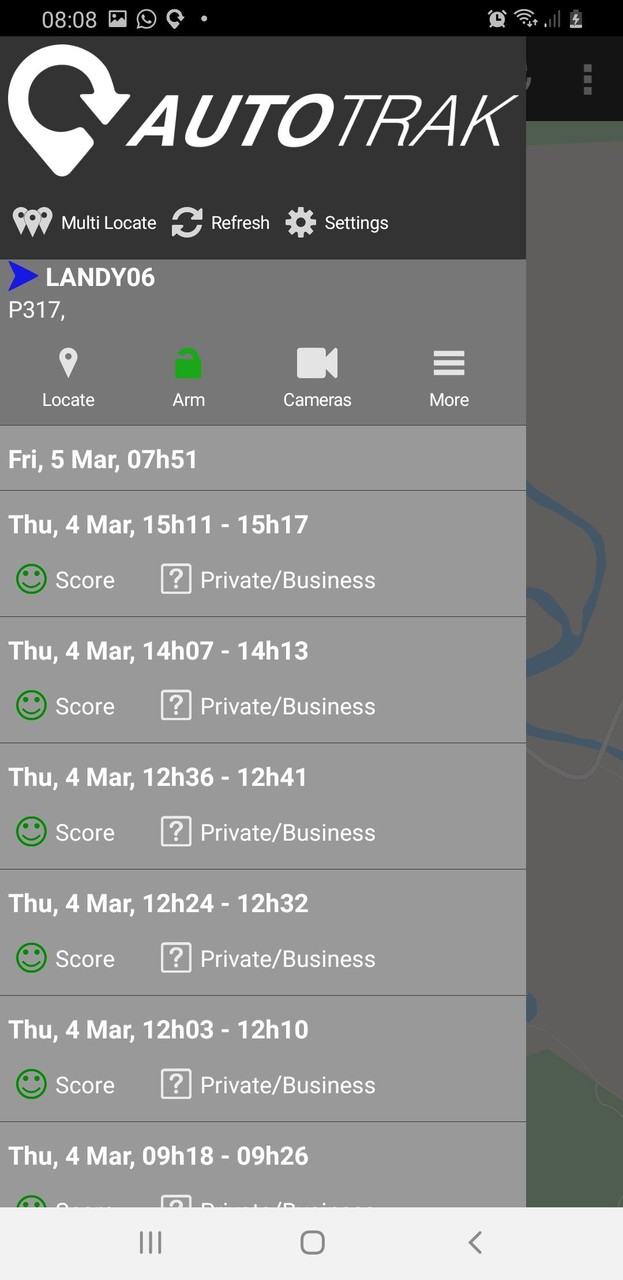Check Score for the 12h03 - 12h10 trip
This screenshot has width=623, height=1280.
pyautogui.click(x=66, y=1085)
